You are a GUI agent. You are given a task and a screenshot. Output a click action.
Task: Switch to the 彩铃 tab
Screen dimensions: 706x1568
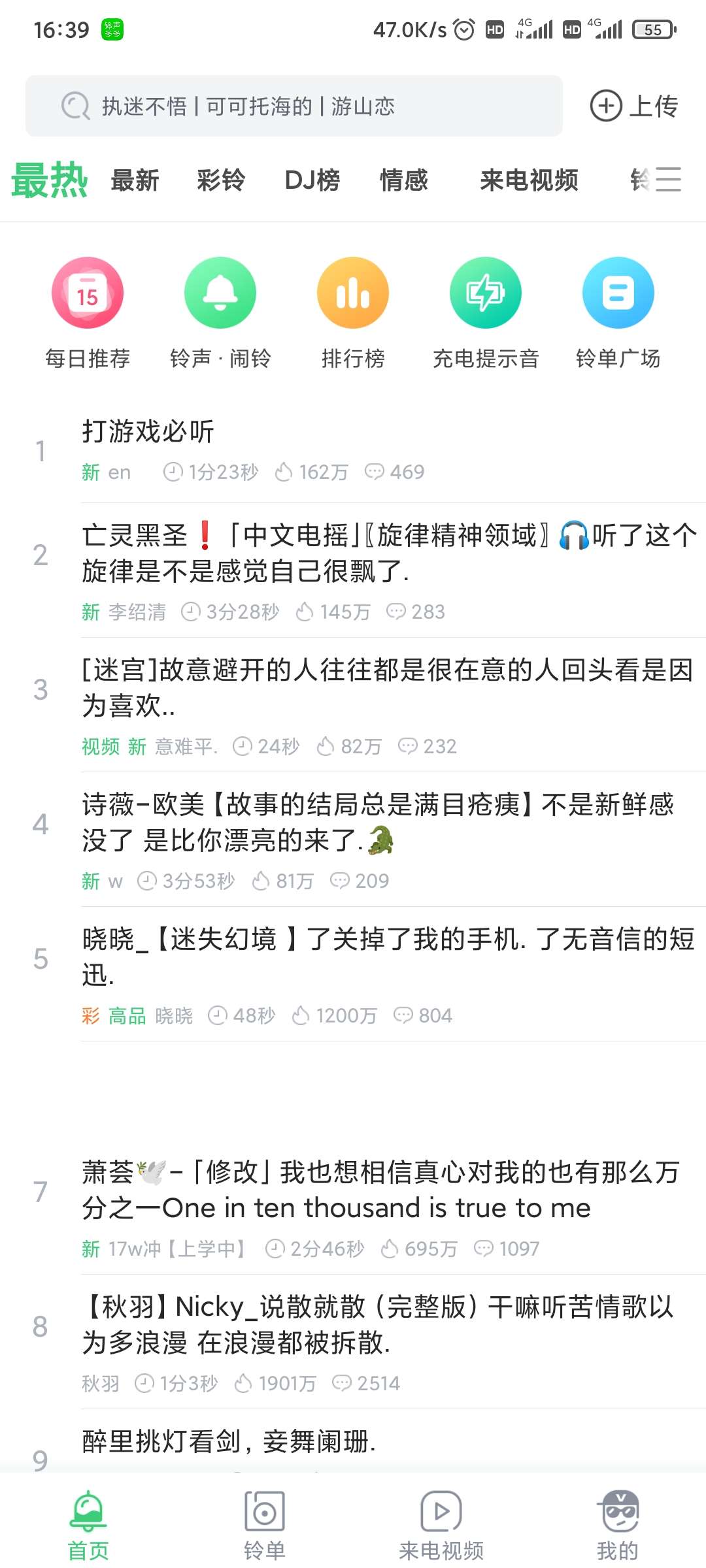pyautogui.click(x=221, y=180)
